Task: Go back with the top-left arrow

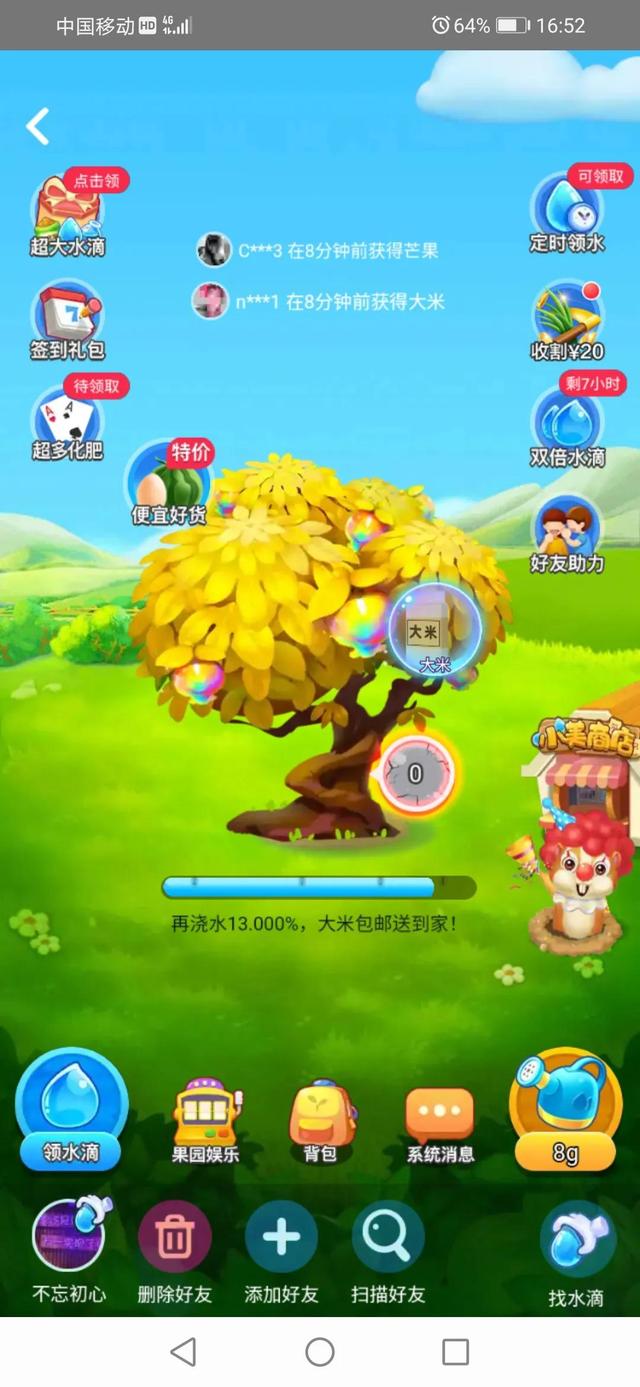Action: (38, 127)
